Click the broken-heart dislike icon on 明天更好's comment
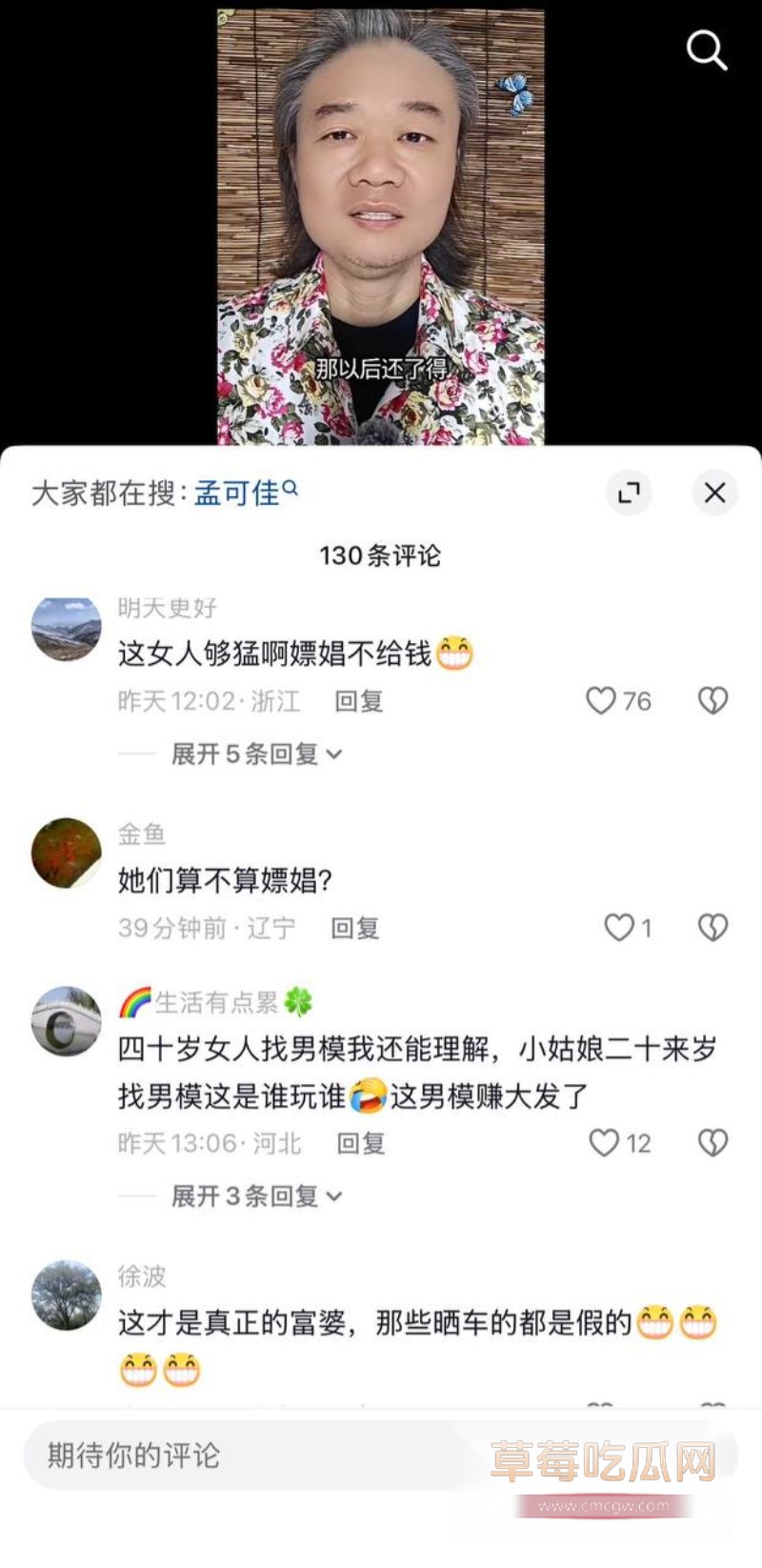The height and width of the screenshot is (1568, 762). tap(712, 701)
